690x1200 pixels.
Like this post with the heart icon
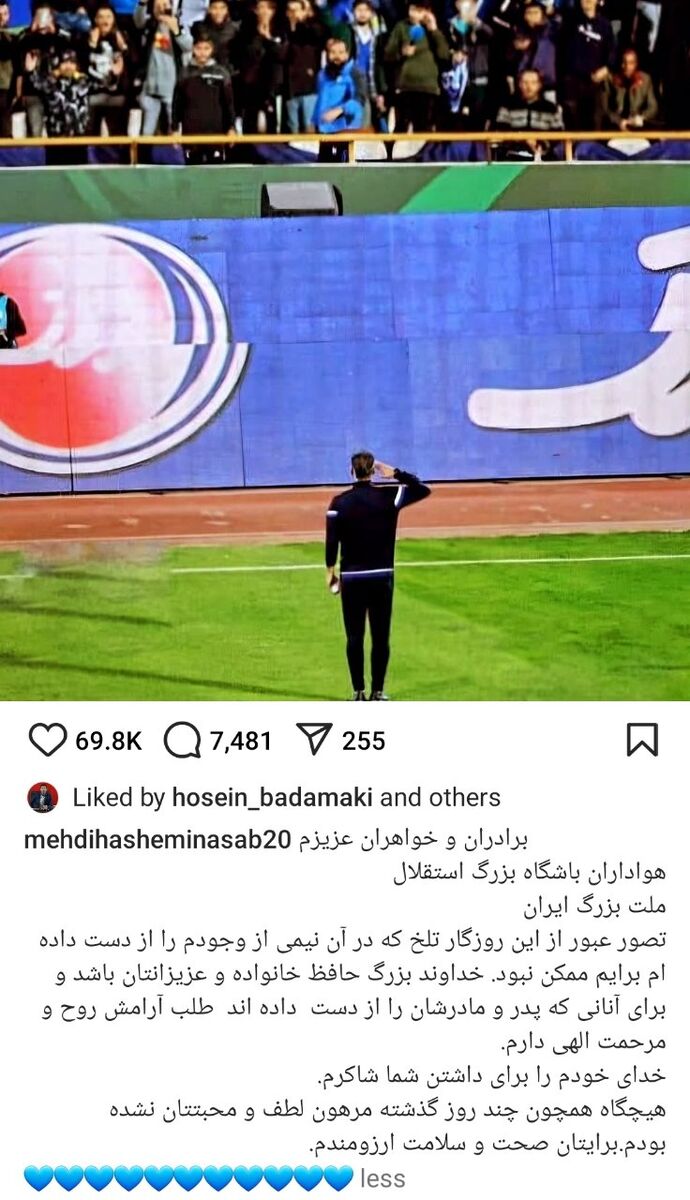tap(46, 740)
